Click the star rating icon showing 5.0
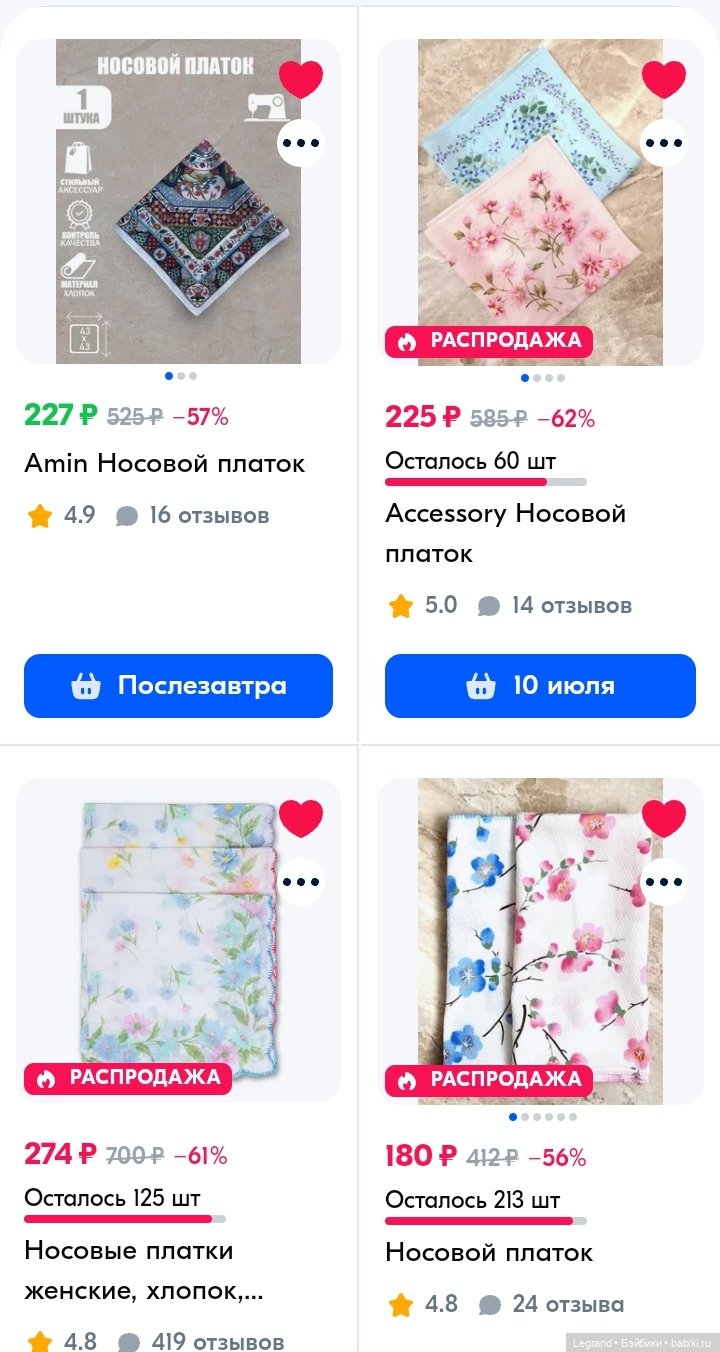This screenshot has width=720, height=1352. pyautogui.click(x=400, y=605)
